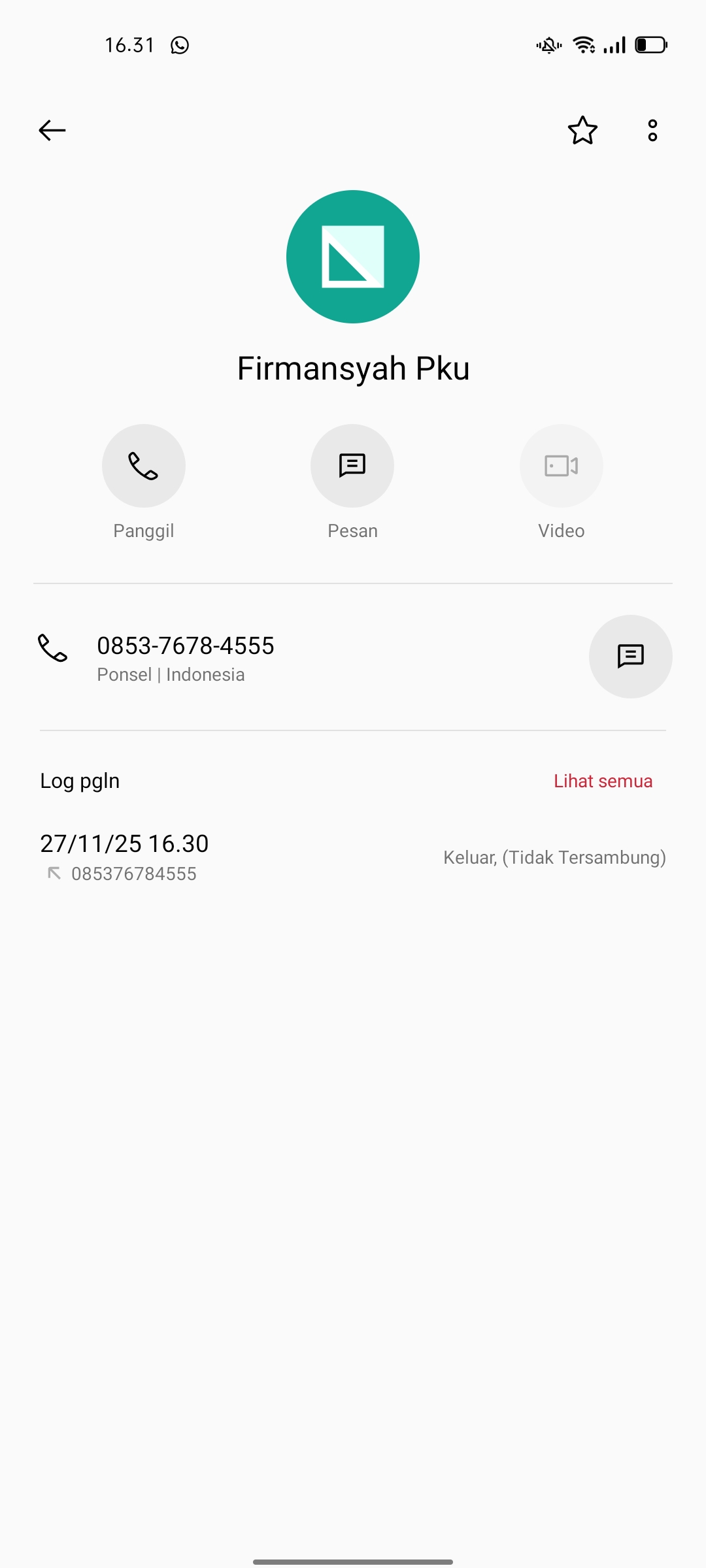This screenshot has height=1568, width=706.
Task: Tap the outgoing call arrow next to 085376784555
Action: [x=54, y=872]
